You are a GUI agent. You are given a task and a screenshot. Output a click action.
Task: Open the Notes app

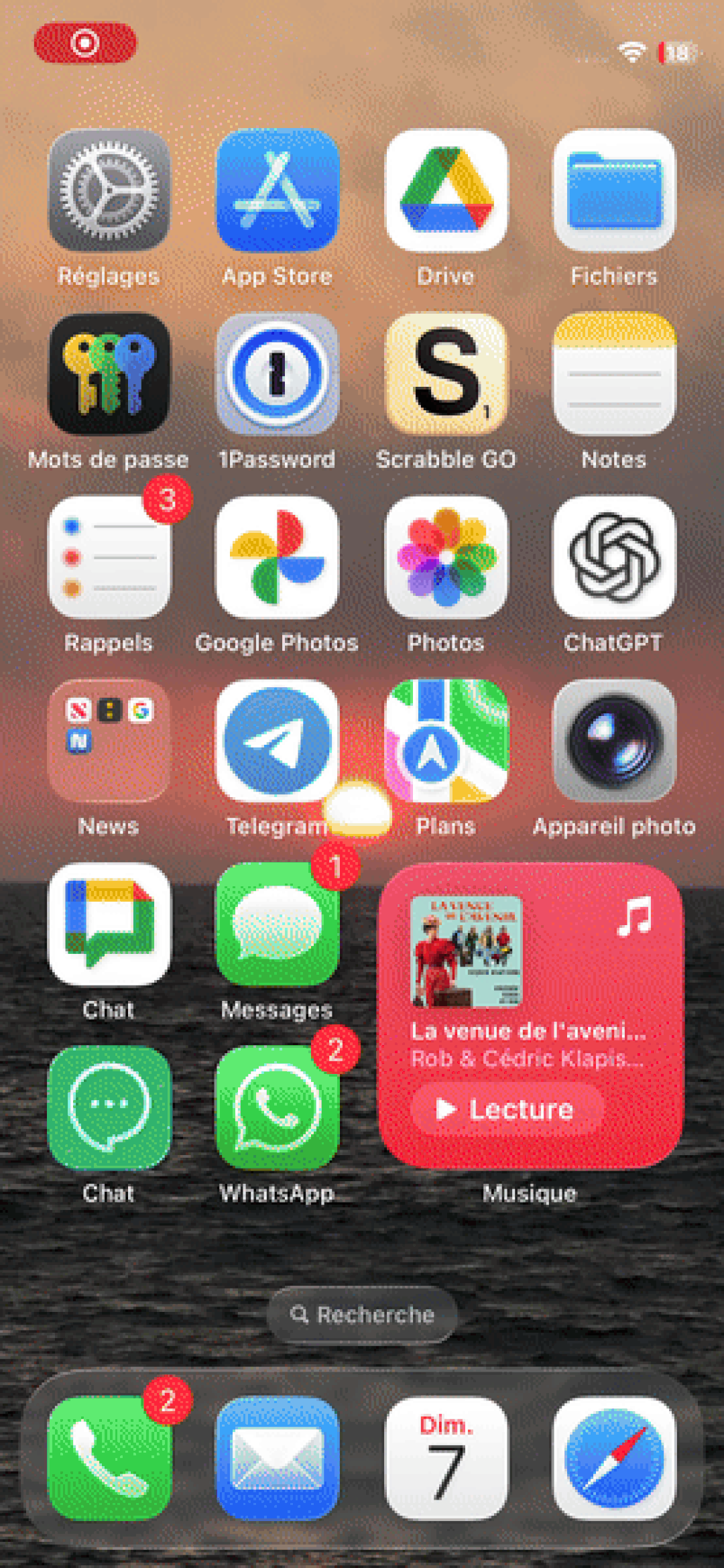614,374
